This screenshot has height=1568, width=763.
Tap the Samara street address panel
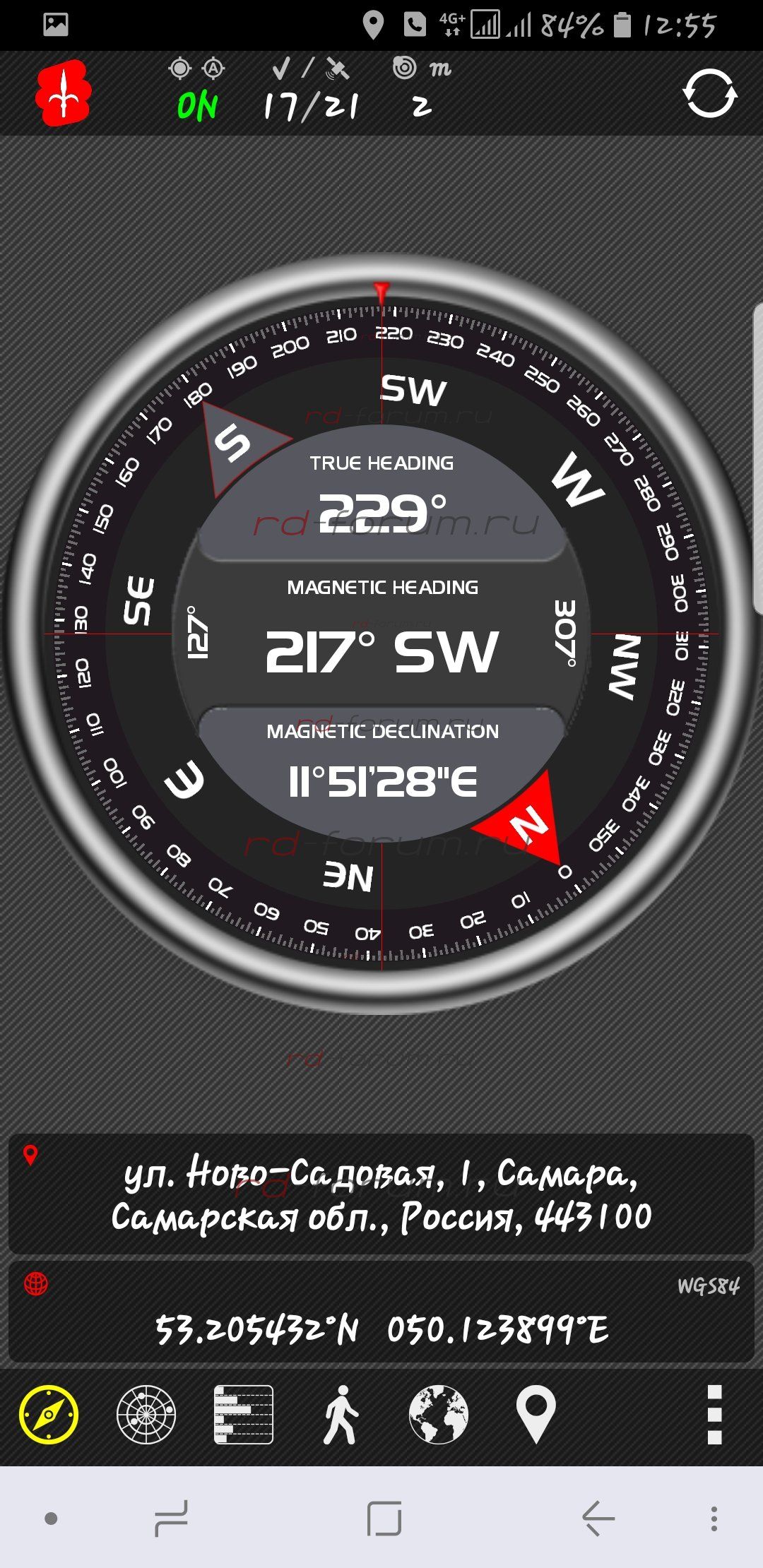(381, 1194)
